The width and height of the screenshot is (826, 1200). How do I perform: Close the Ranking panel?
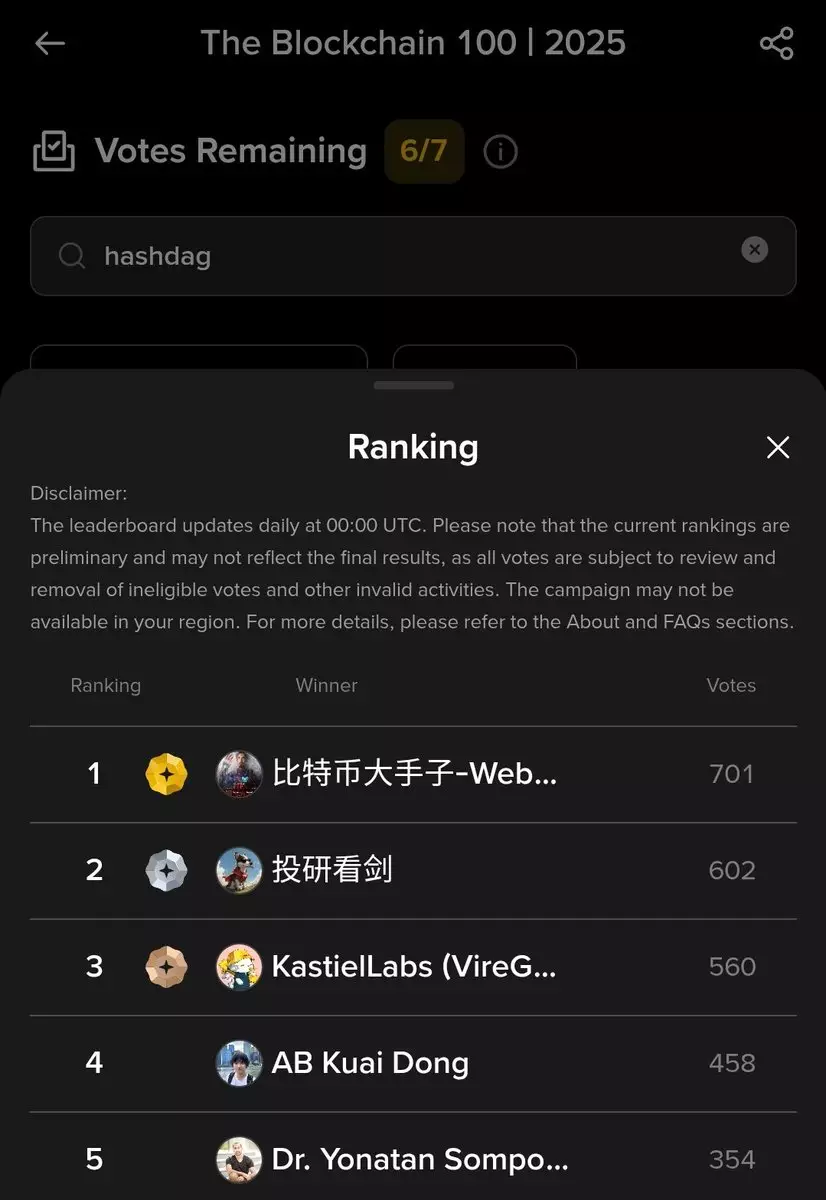click(x=777, y=447)
